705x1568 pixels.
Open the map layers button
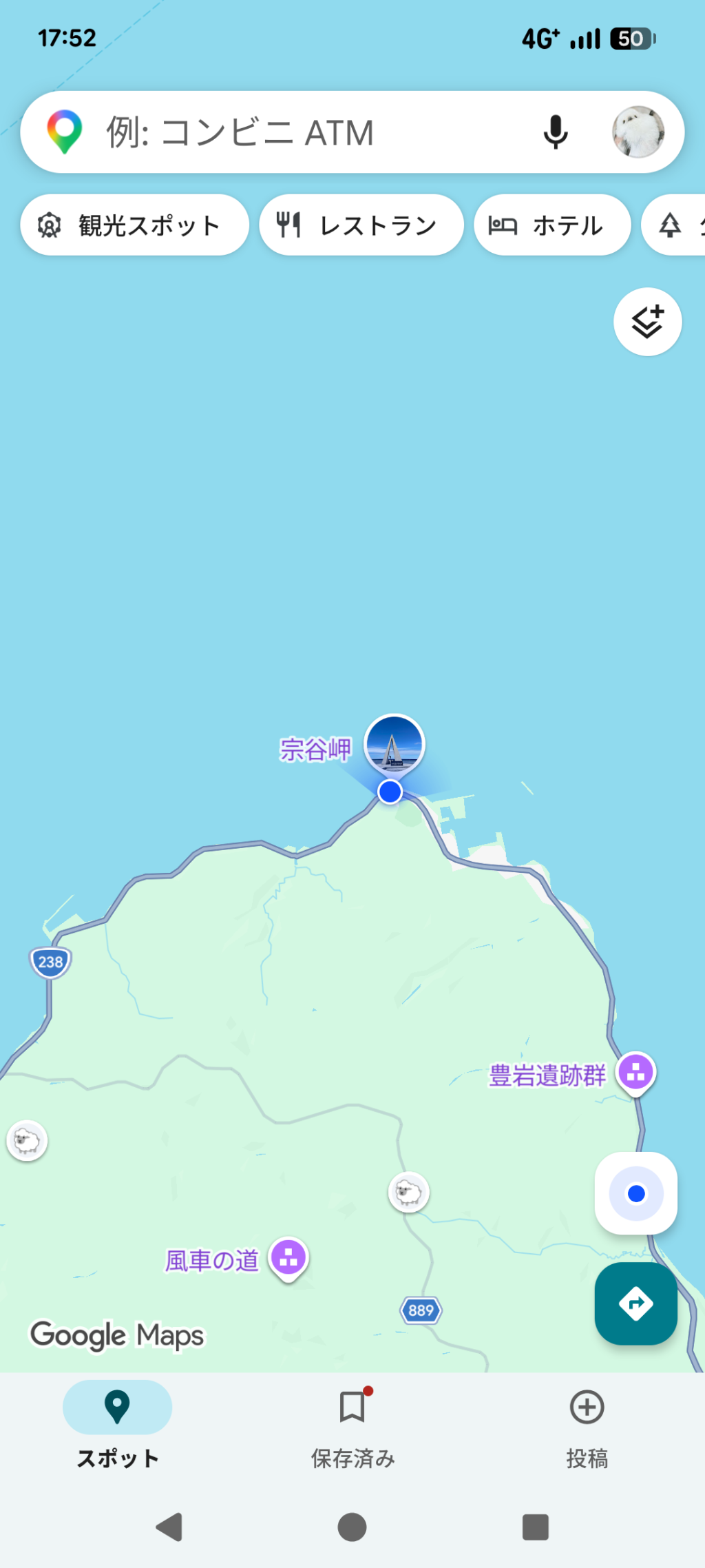pyautogui.click(x=647, y=322)
